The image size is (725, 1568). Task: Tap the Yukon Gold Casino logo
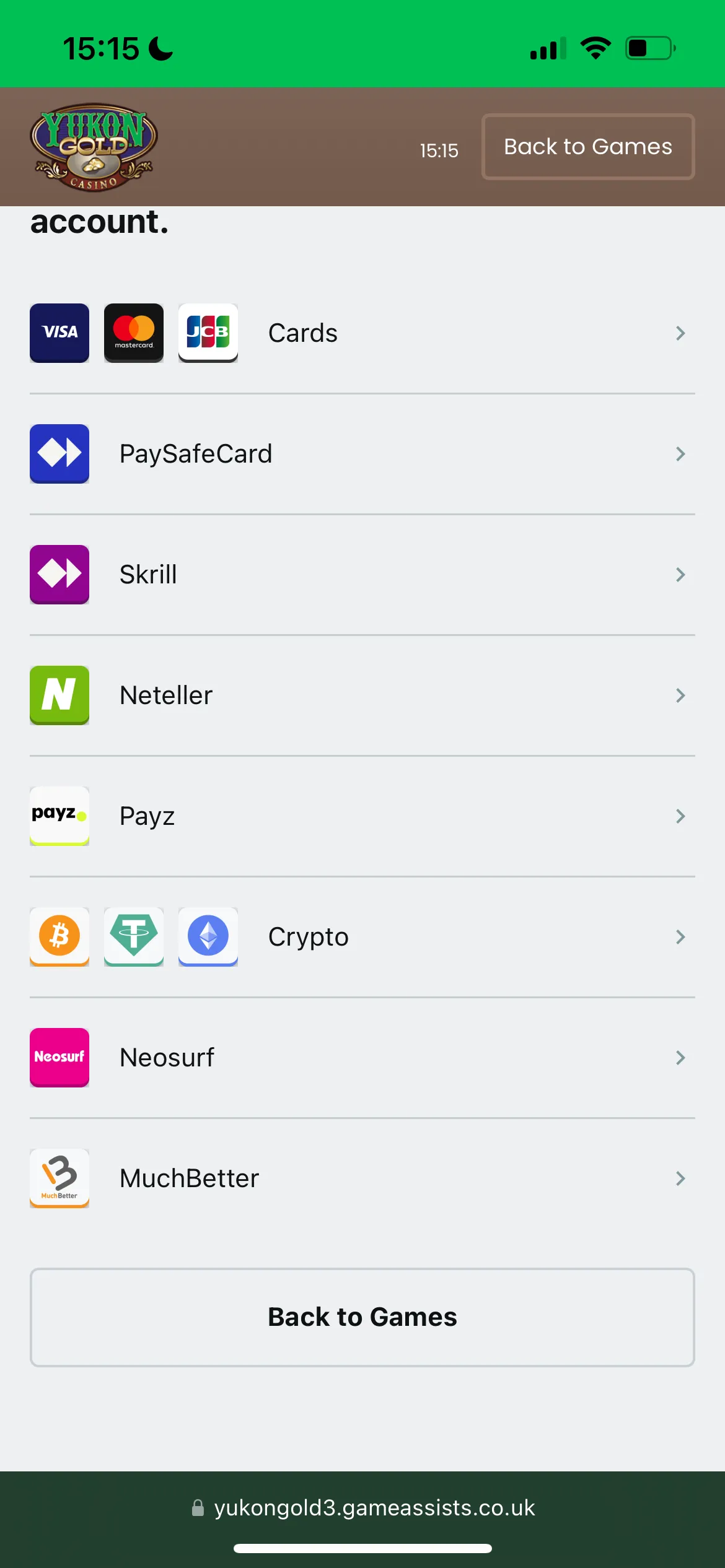94,147
